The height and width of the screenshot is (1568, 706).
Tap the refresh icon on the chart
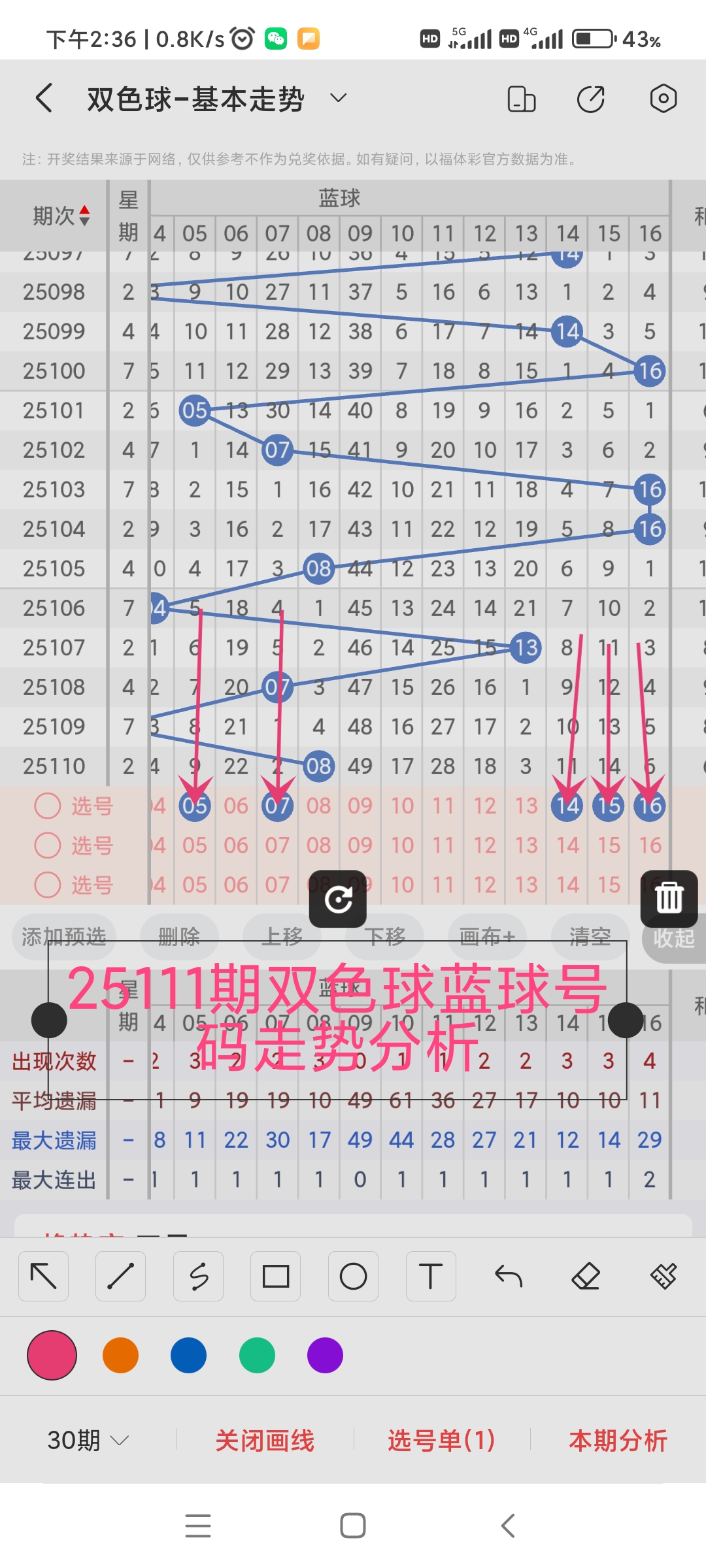click(x=339, y=898)
